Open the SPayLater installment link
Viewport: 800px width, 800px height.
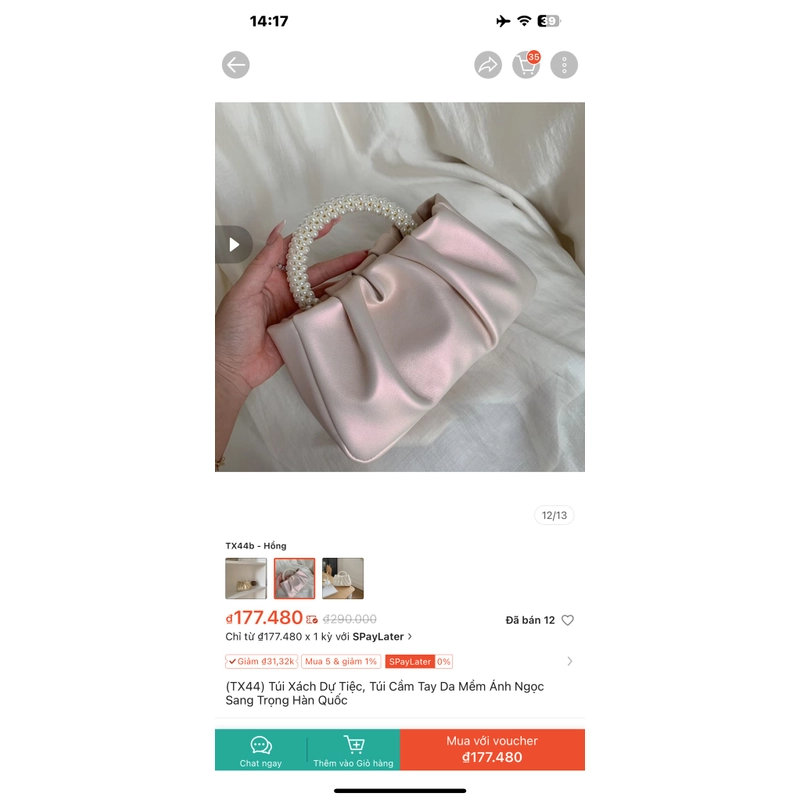pyautogui.click(x=382, y=637)
